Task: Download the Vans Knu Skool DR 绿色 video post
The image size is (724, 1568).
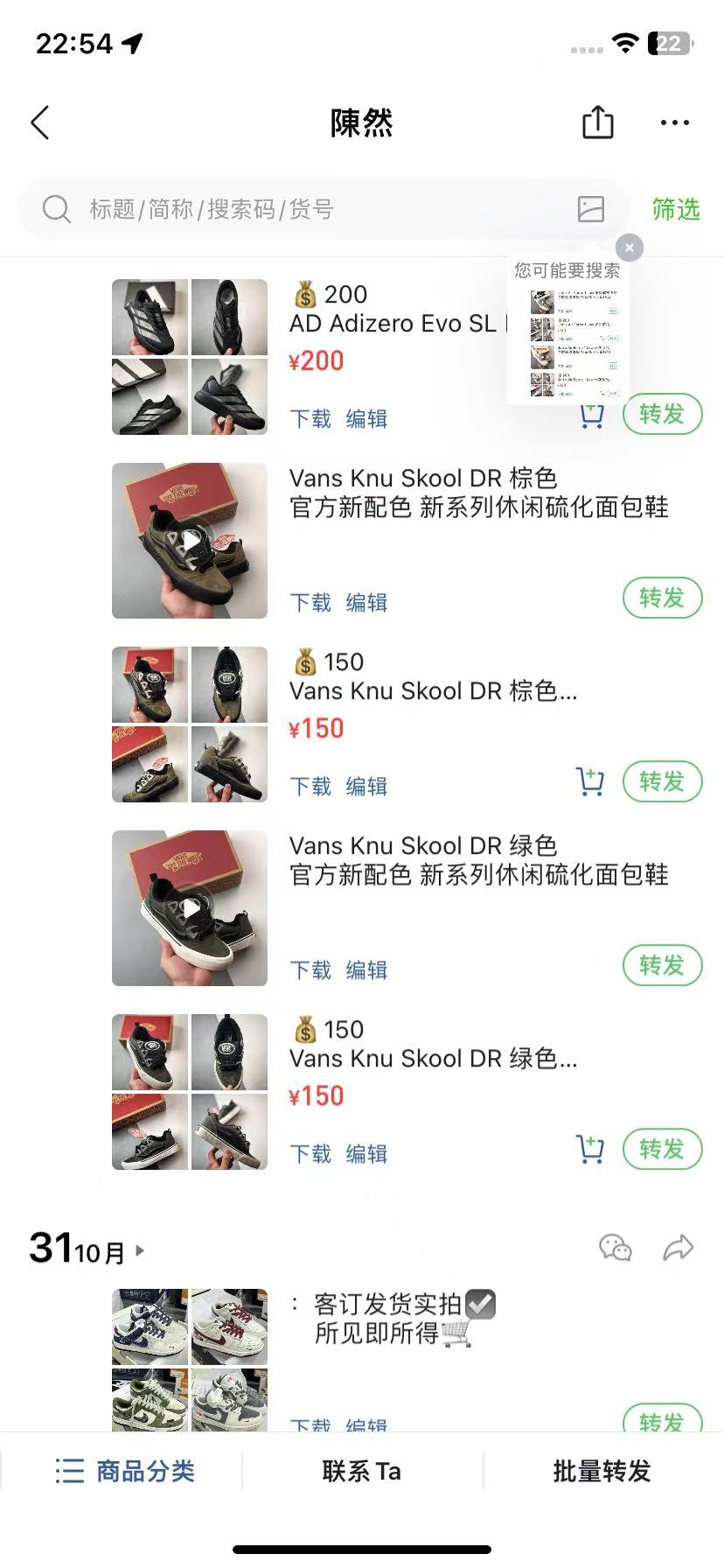Action: (310, 970)
